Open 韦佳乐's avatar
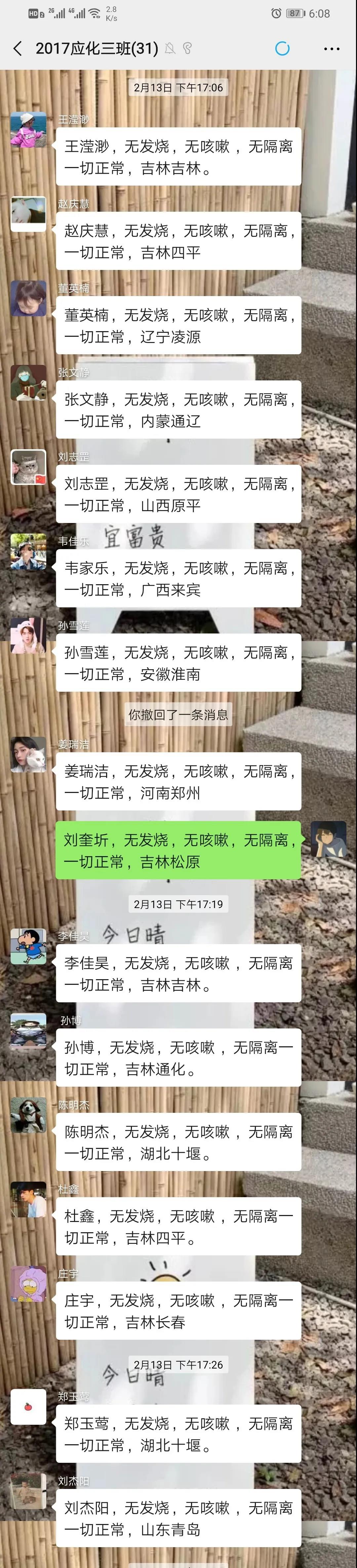Image resolution: width=357 pixels, height=1568 pixels. (28, 551)
